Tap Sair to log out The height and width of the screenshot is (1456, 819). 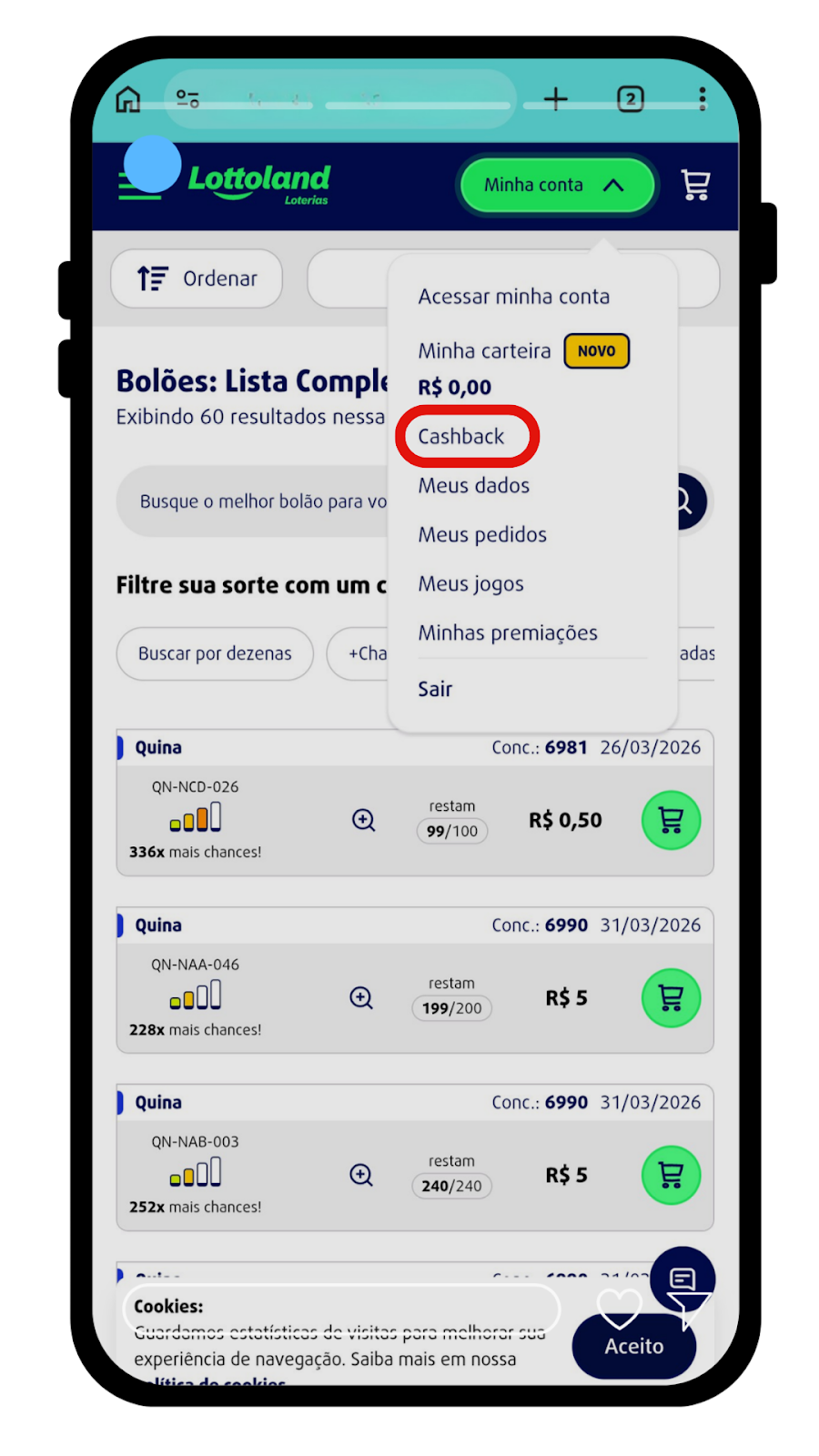pyautogui.click(x=435, y=689)
